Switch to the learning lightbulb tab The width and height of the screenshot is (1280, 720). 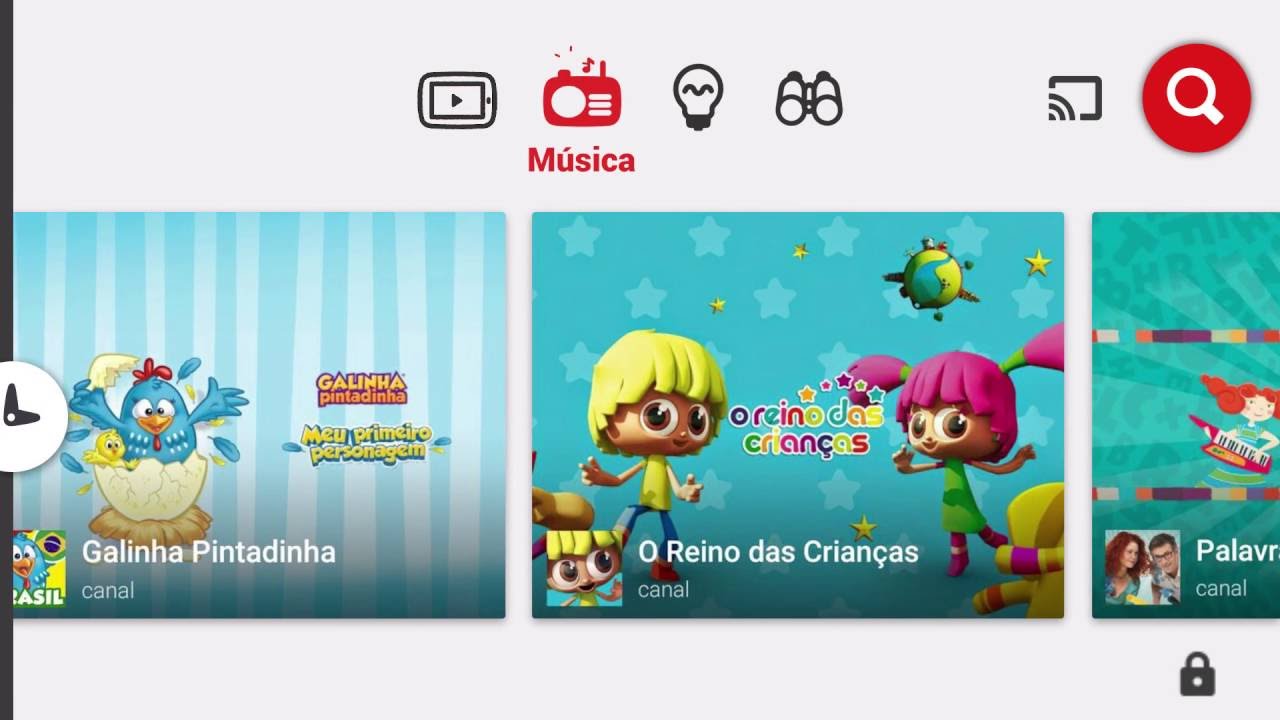pyautogui.click(x=697, y=98)
